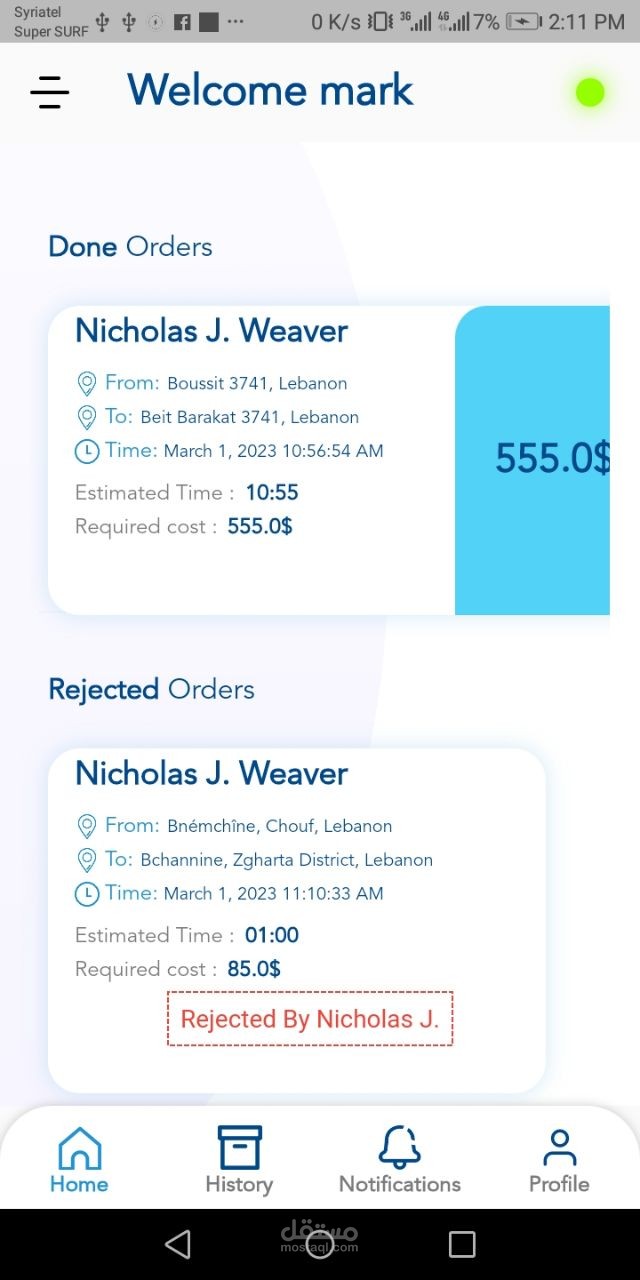Open the rejected order from Bnémchîne
Screen dimensions: 640x1280
tap(297, 921)
